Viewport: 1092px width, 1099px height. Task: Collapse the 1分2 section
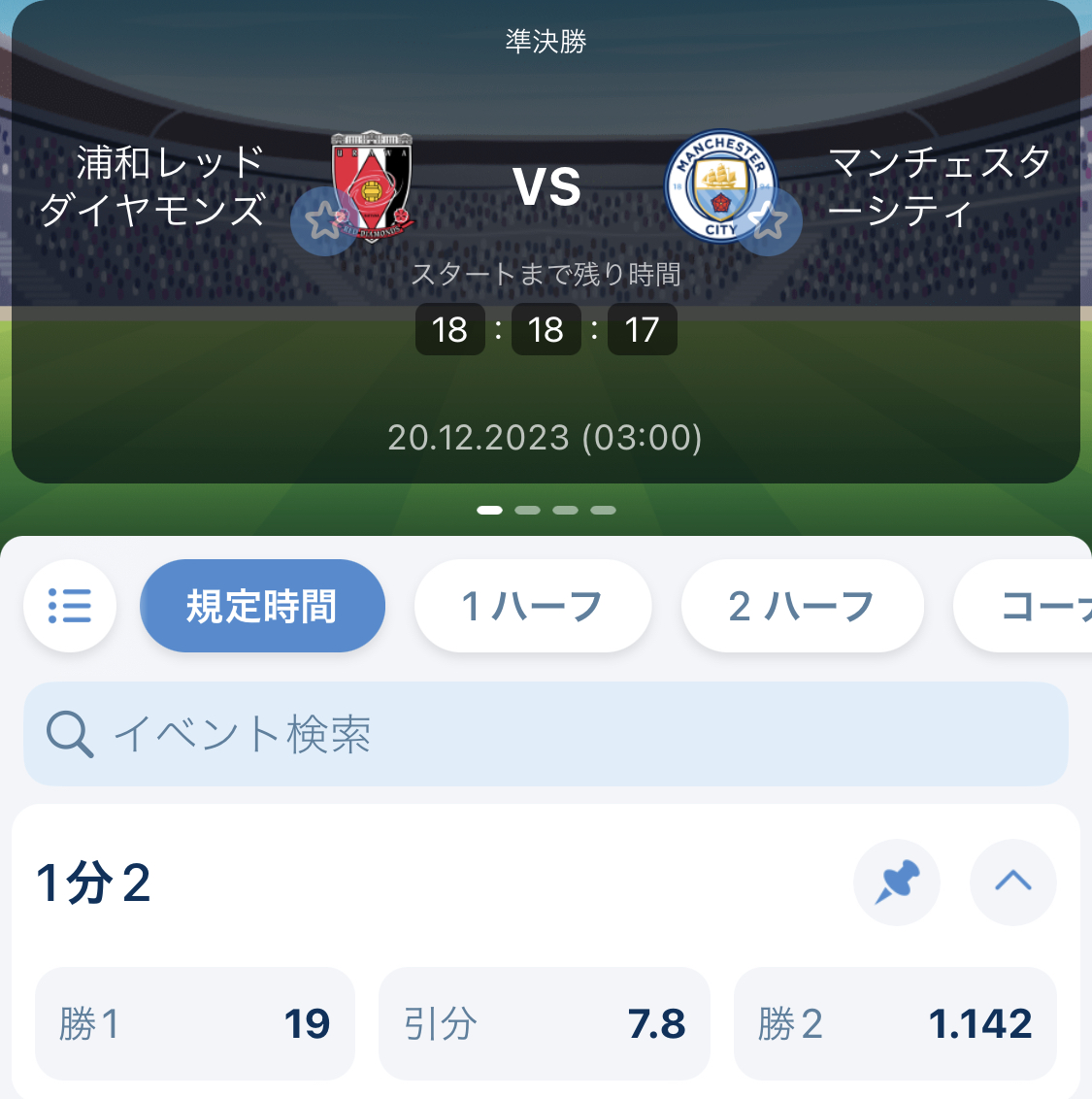(x=1012, y=882)
